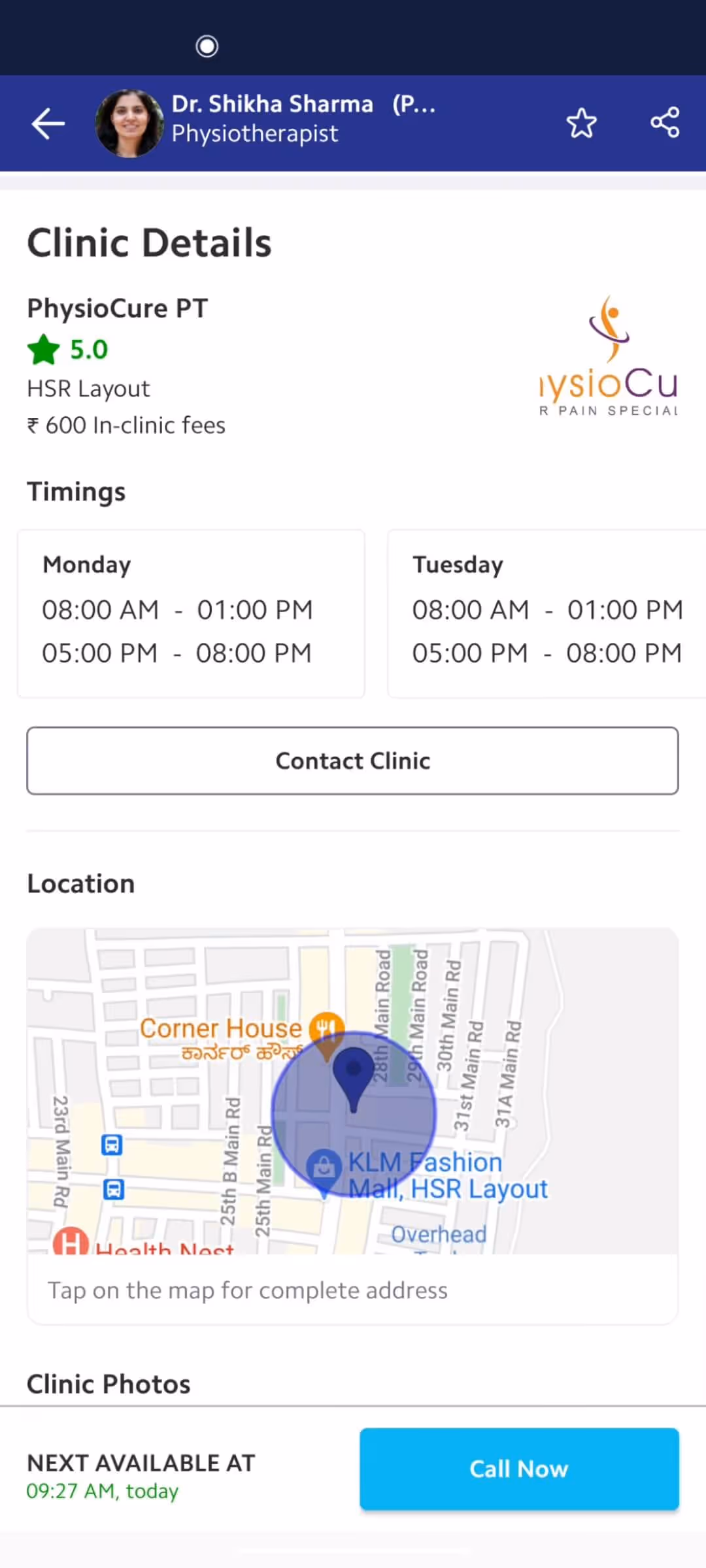Image resolution: width=706 pixels, height=1568 pixels.
Task: Call Now to reach the clinic
Action: (519, 1469)
